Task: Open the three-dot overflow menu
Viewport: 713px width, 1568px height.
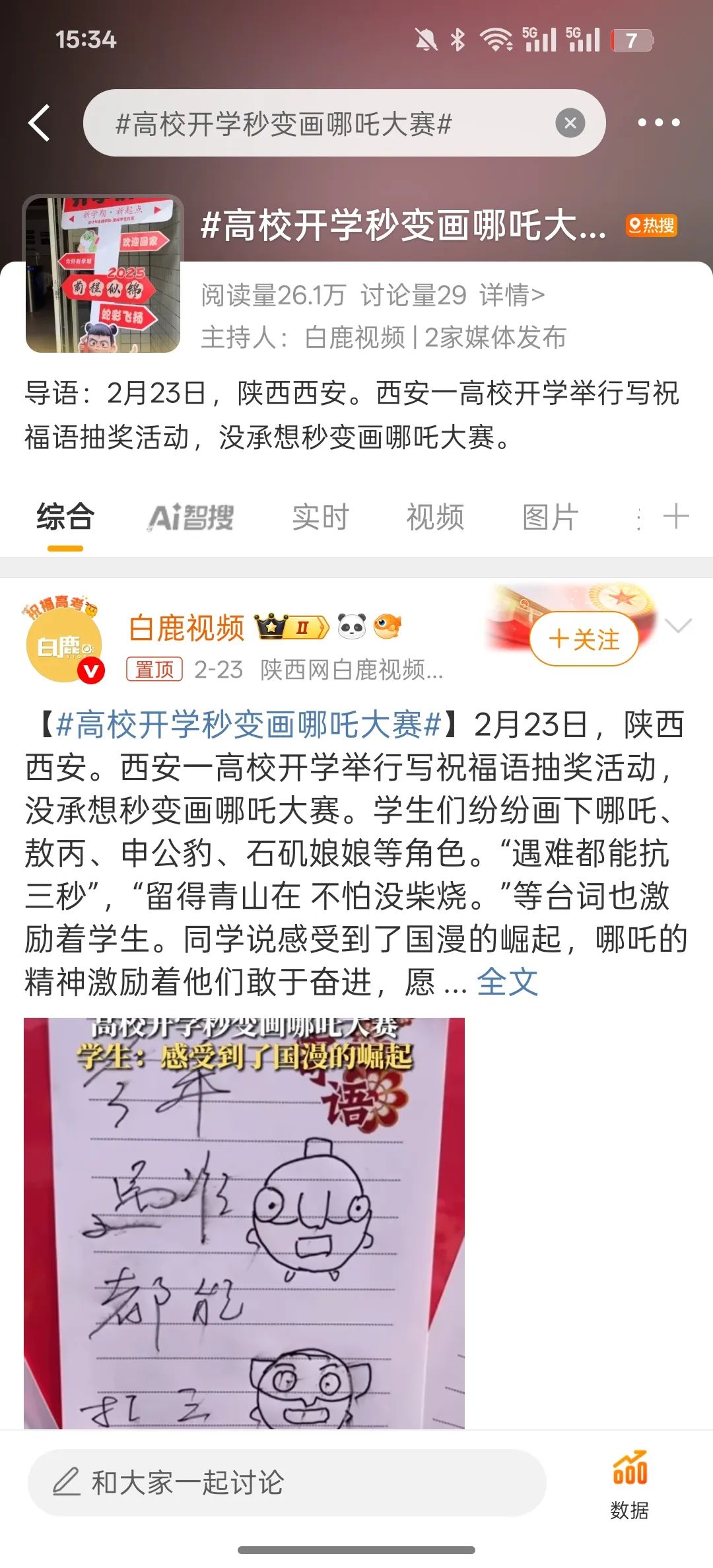Action: [658, 123]
